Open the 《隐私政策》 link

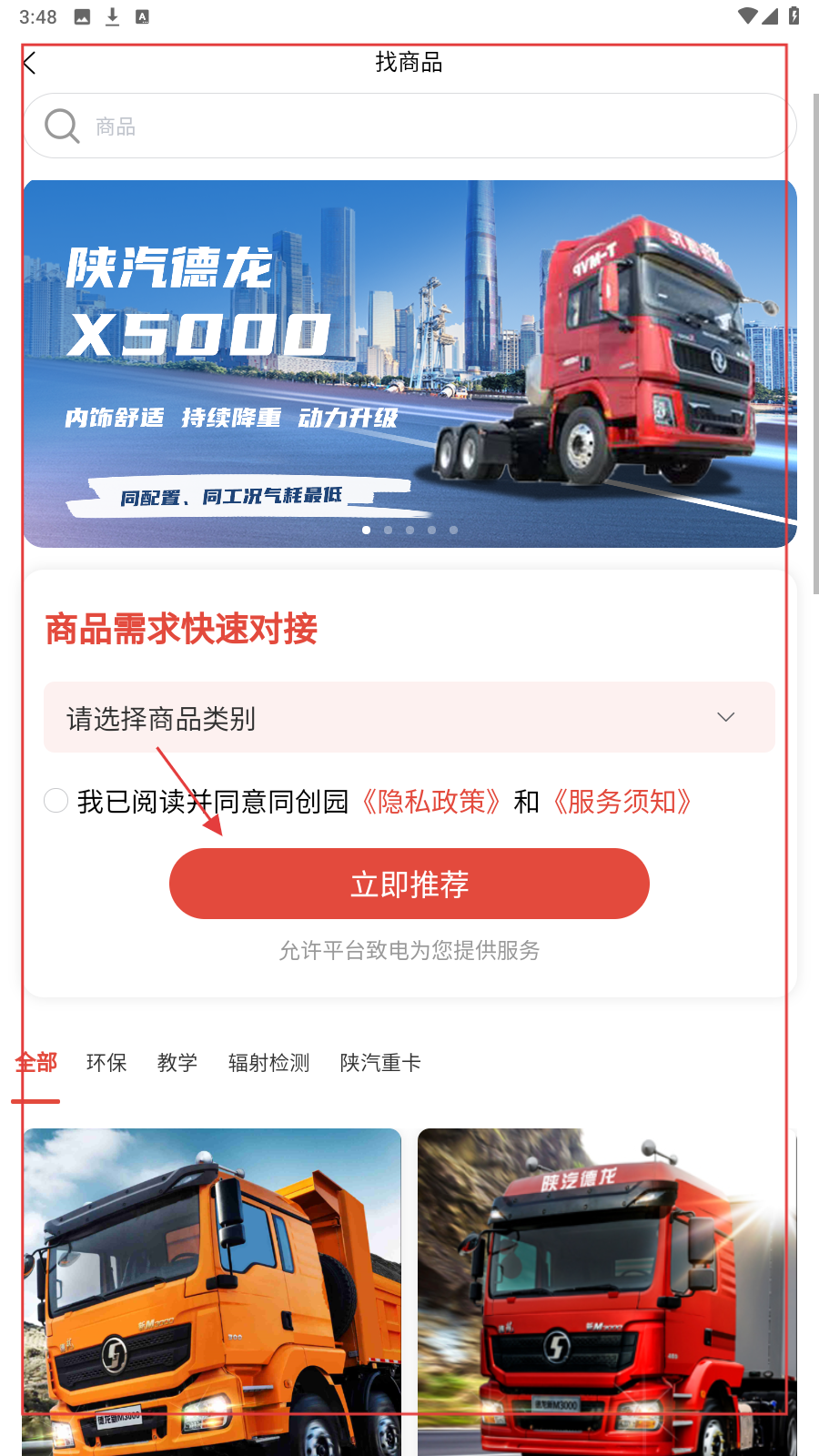click(431, 802)
